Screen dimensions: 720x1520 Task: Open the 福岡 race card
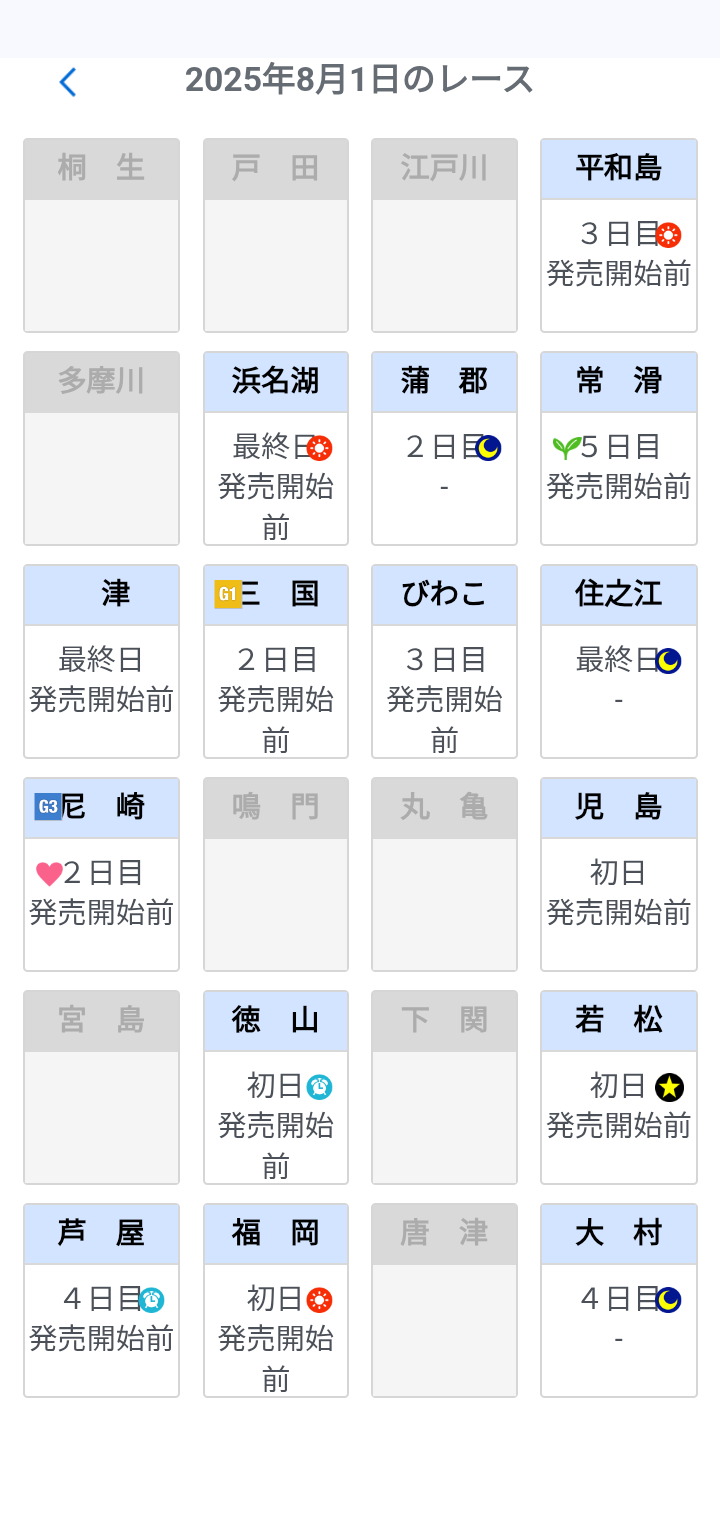276,1301
